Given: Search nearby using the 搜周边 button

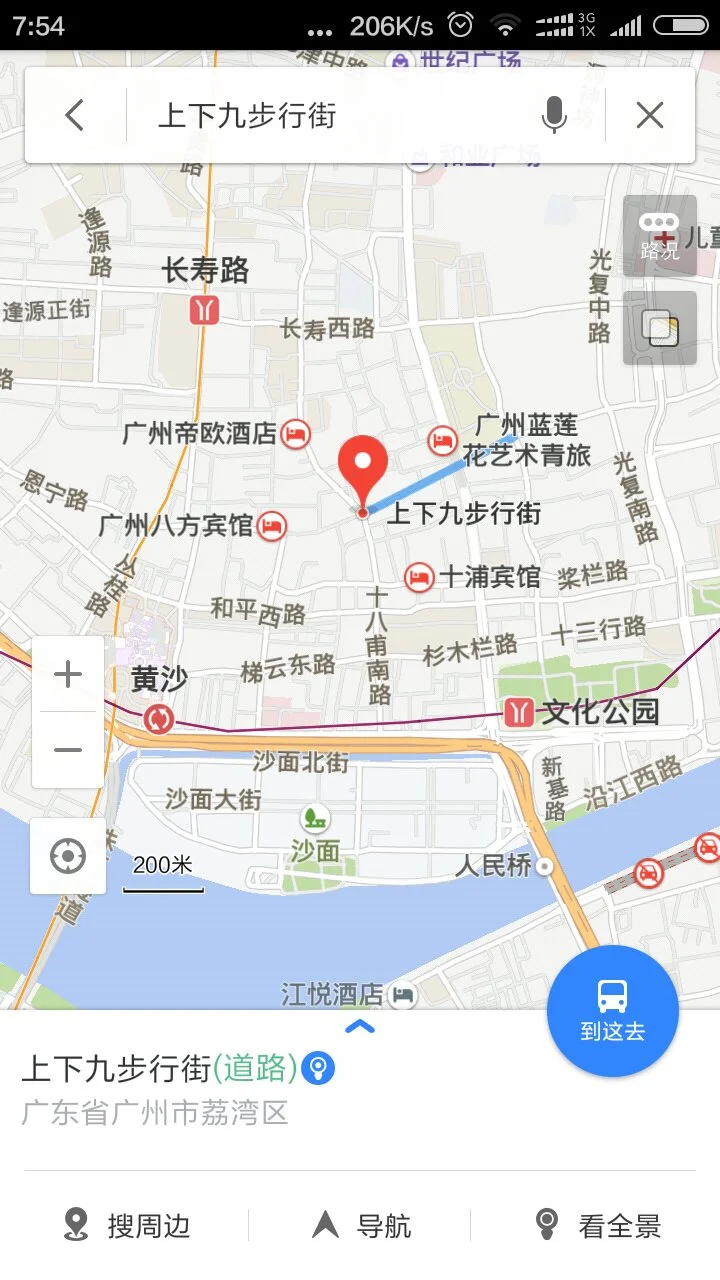Looking at the screenshot, I should [x=130, y=1222].
